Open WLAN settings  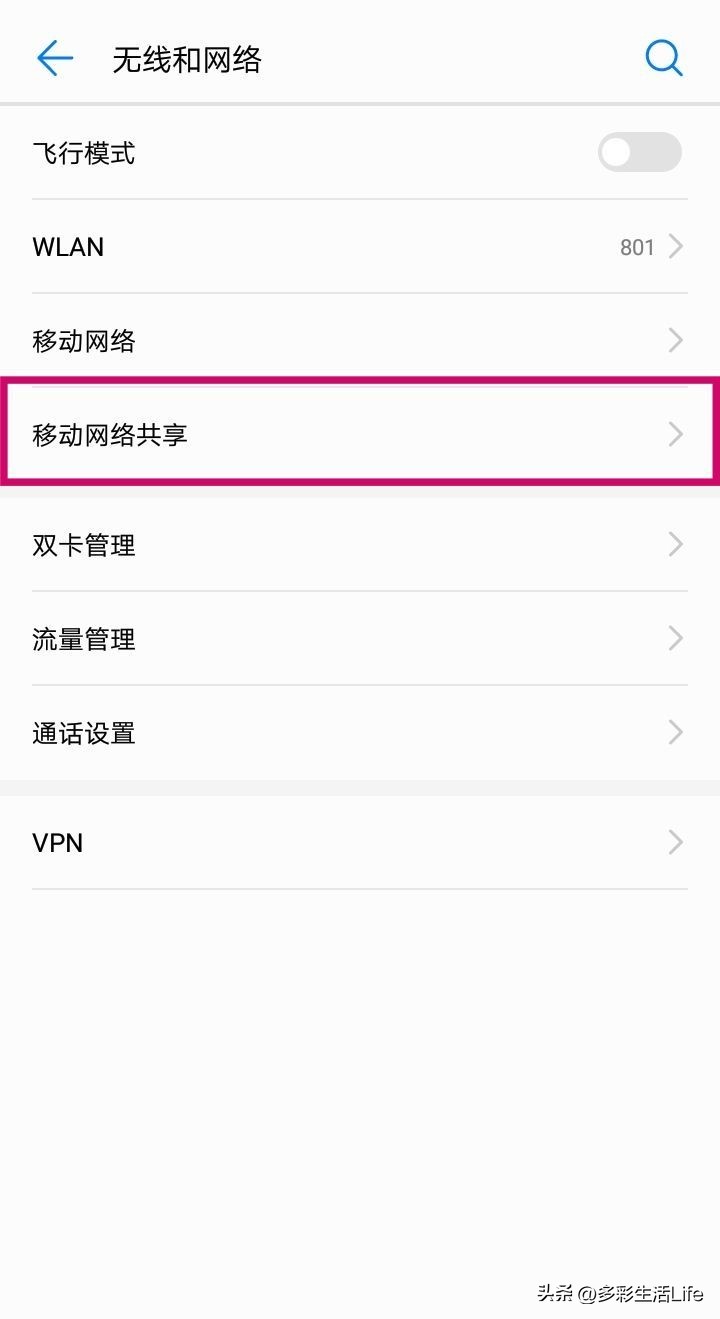coord(360,247)
